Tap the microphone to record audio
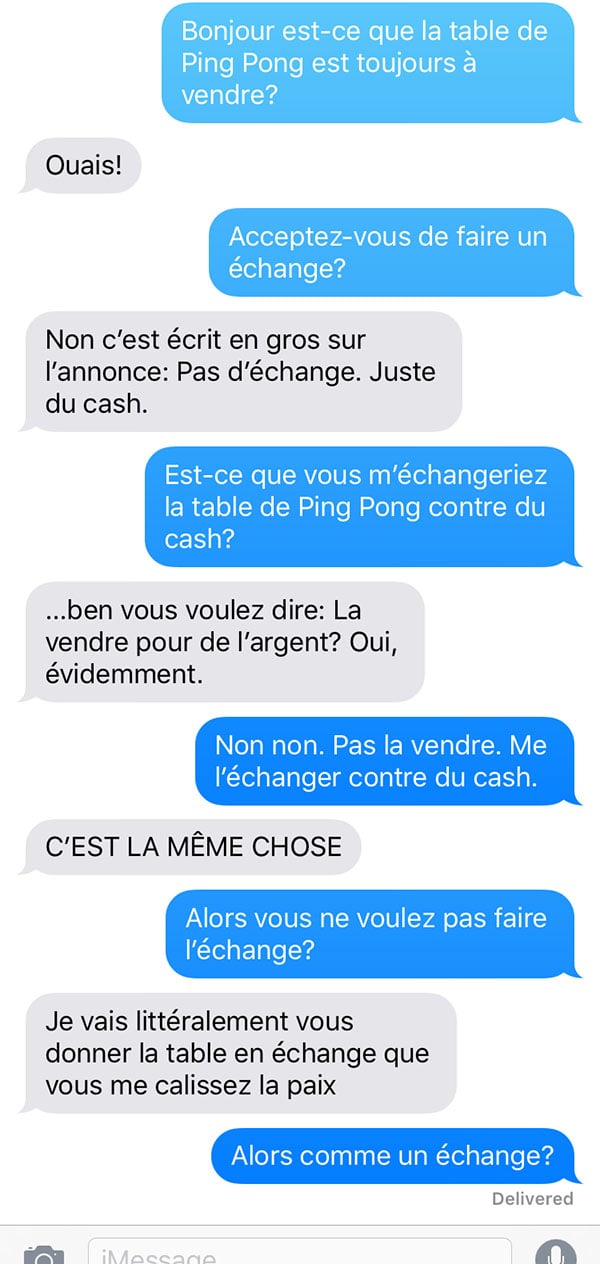 (x=556, y=1251)
